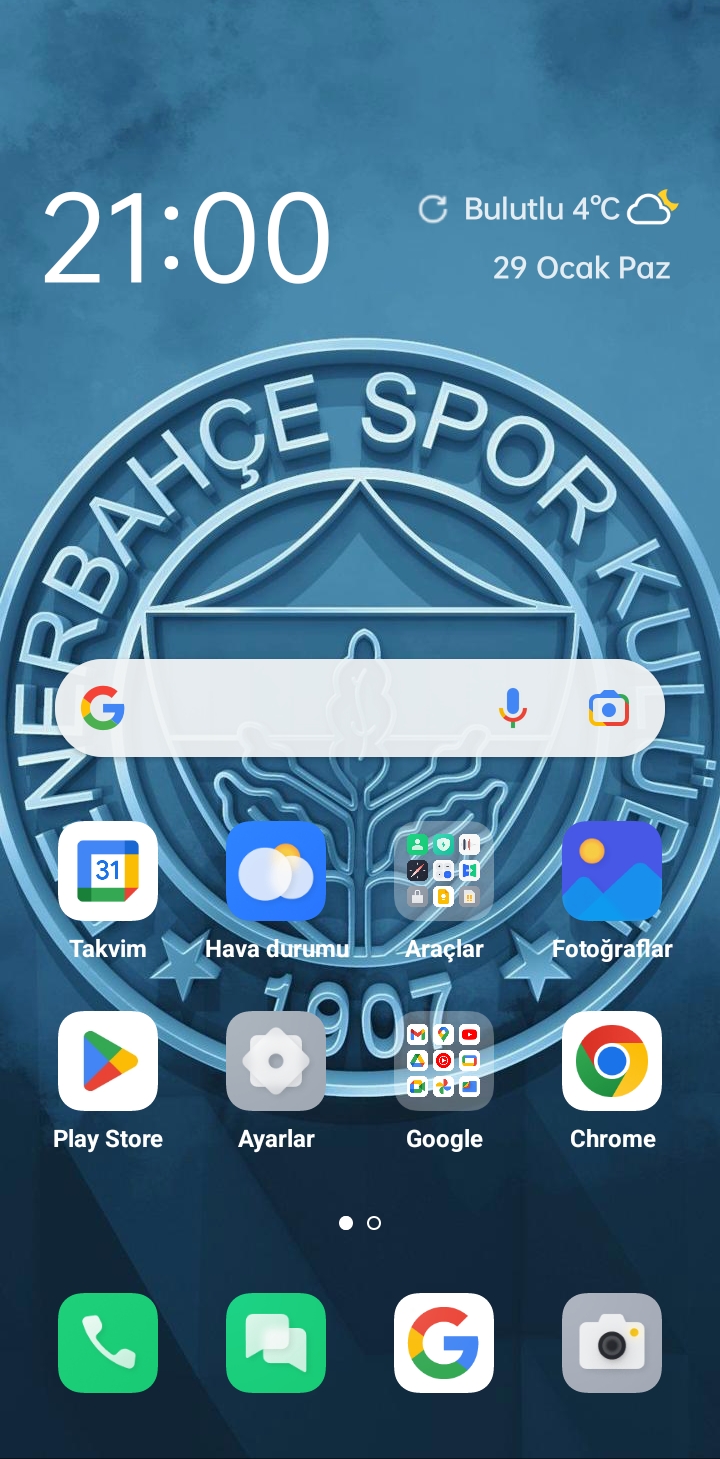Screen dimensions: 720x1459
Task: Open the Camera app in the dock
Action: click(x=612, y=1343)
